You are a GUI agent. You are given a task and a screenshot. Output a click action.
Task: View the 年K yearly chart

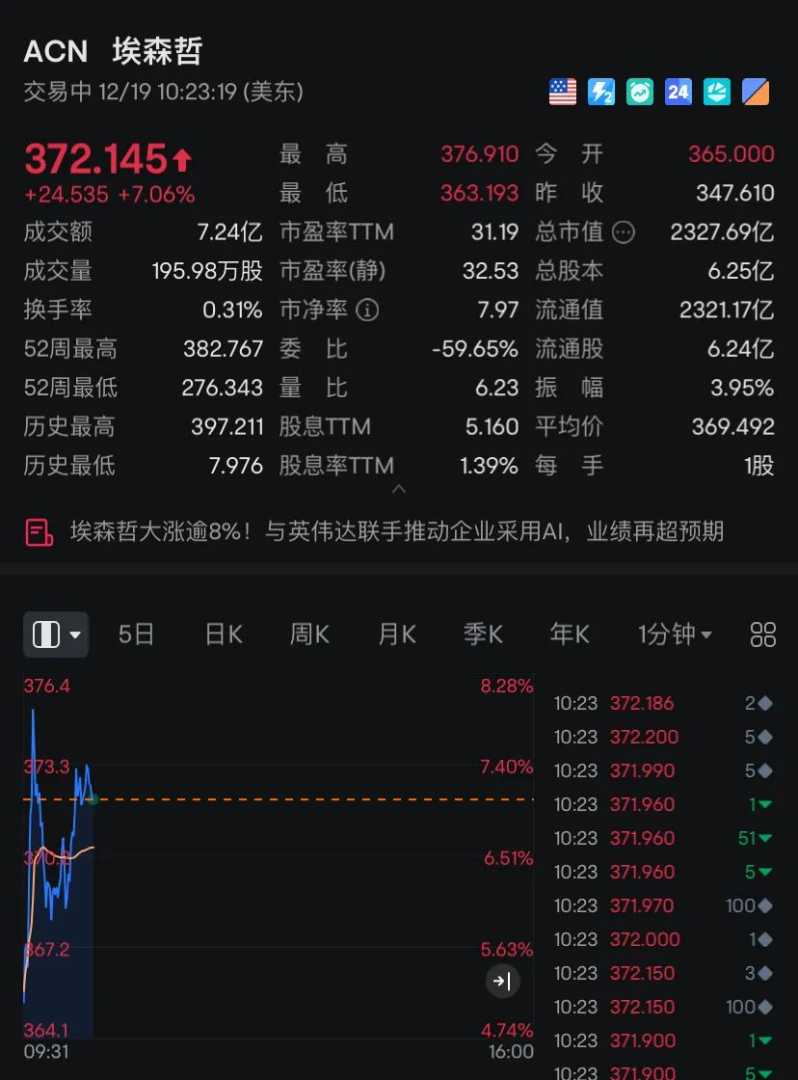pyautogui.click(x=570, y=634)
